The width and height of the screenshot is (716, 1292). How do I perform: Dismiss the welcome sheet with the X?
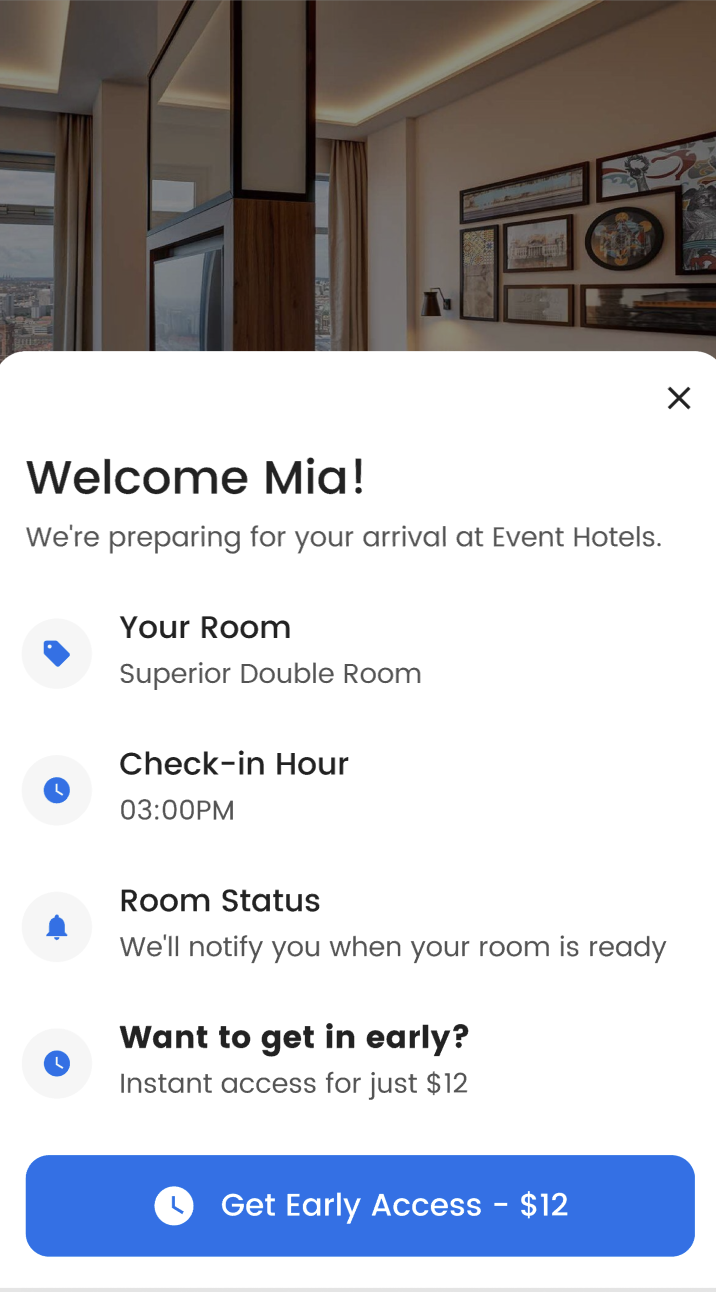679,398
